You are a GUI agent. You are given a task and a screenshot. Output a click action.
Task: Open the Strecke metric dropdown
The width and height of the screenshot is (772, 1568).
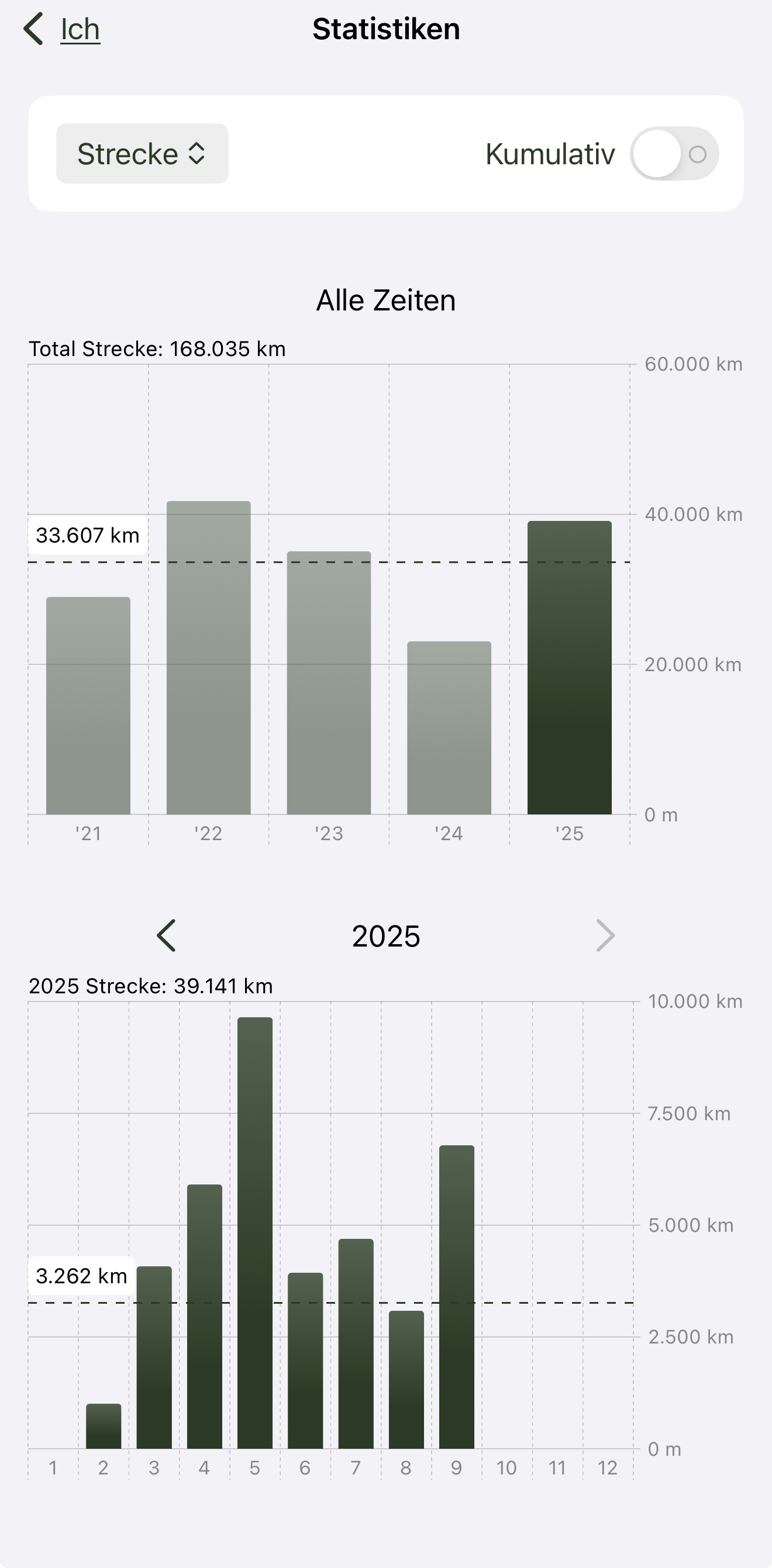[x=142, y=153]
